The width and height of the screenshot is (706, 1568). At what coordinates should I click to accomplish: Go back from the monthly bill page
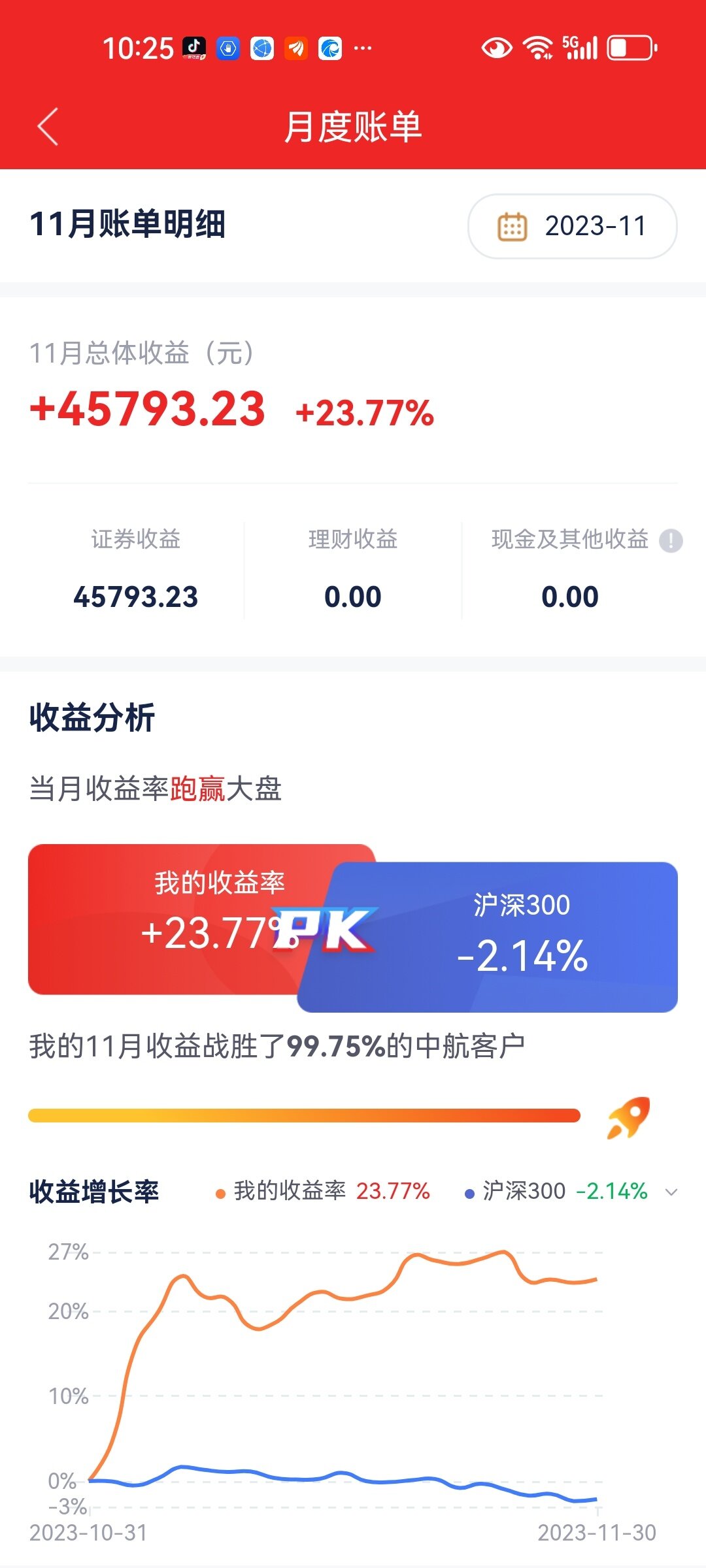pyautogui.click(x=48, y=126)
